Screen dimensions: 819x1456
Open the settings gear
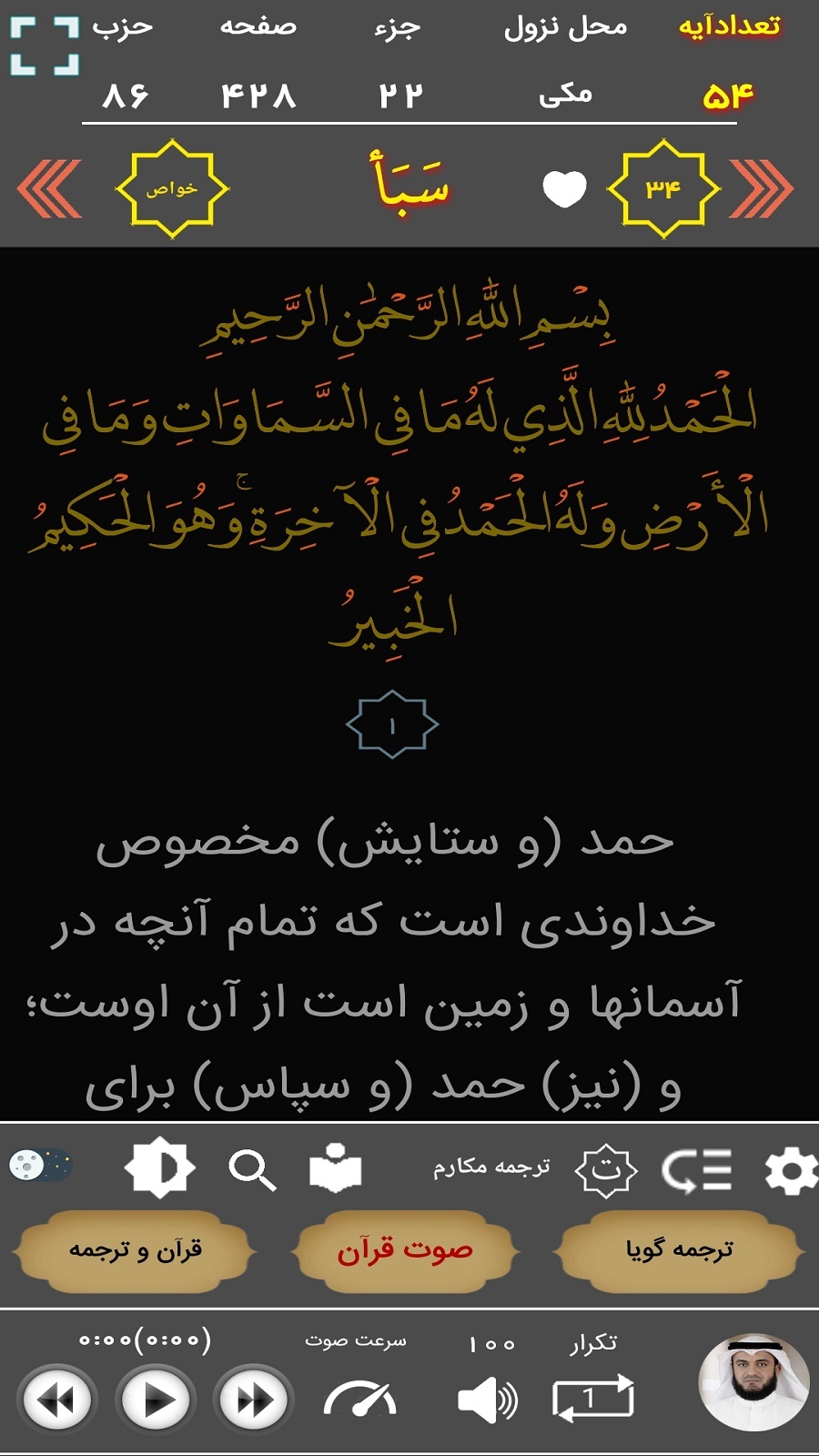coord(790,1170)
